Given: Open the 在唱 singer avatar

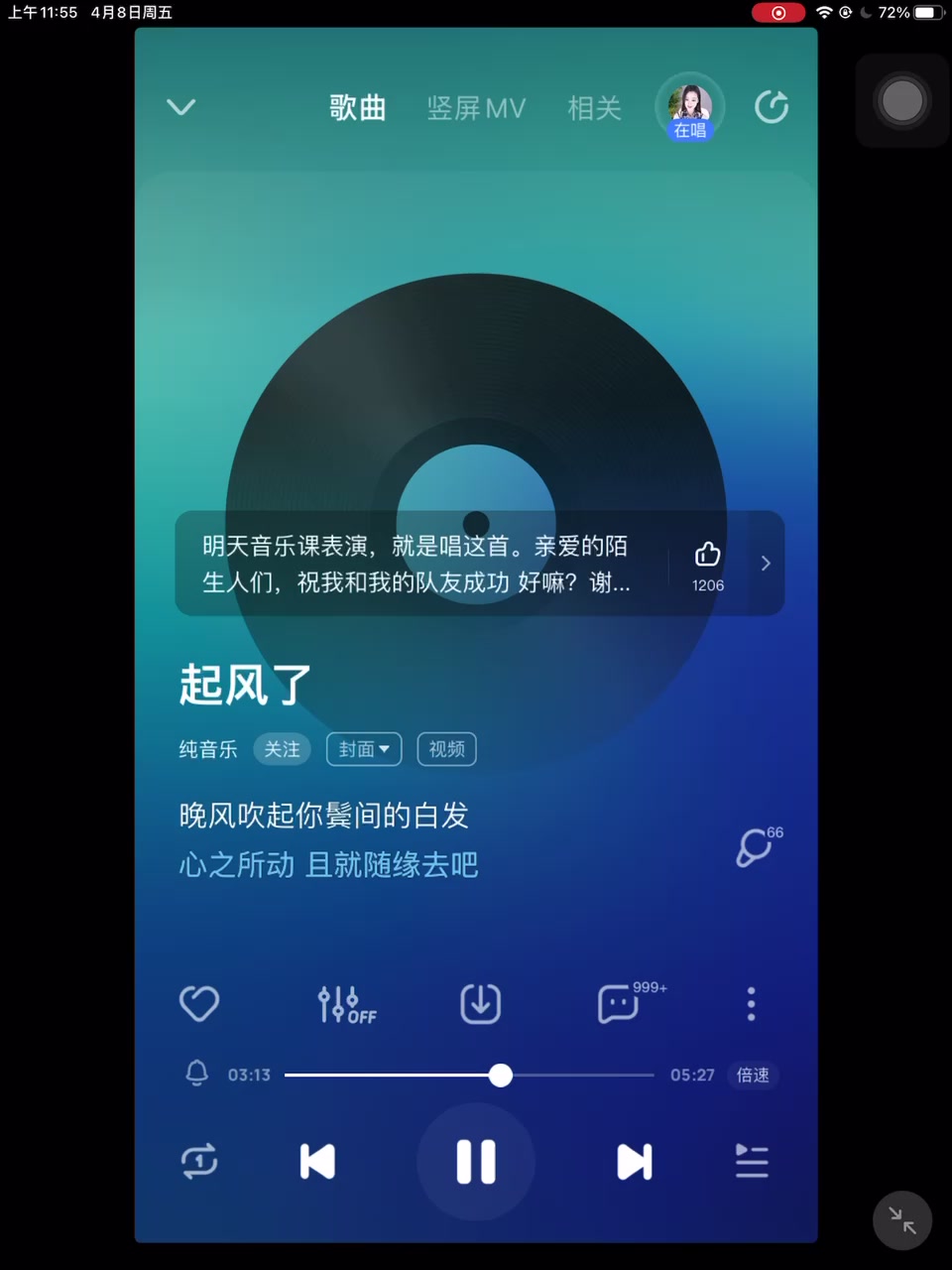Looking at the screenshot, I should pyautogui.click(x=690, y=106).
